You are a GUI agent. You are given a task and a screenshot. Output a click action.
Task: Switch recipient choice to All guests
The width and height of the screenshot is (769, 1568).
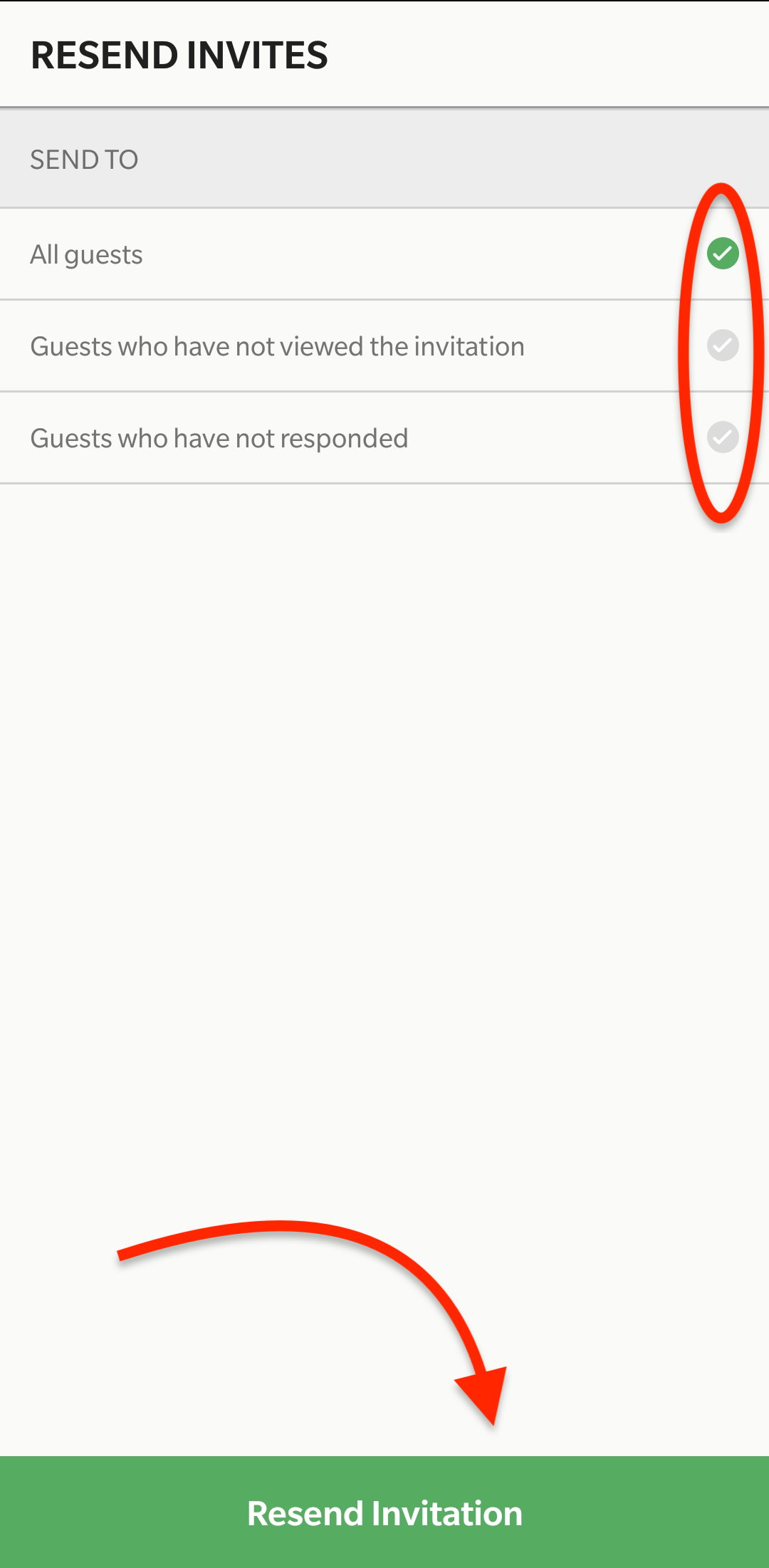pos(285,253)
